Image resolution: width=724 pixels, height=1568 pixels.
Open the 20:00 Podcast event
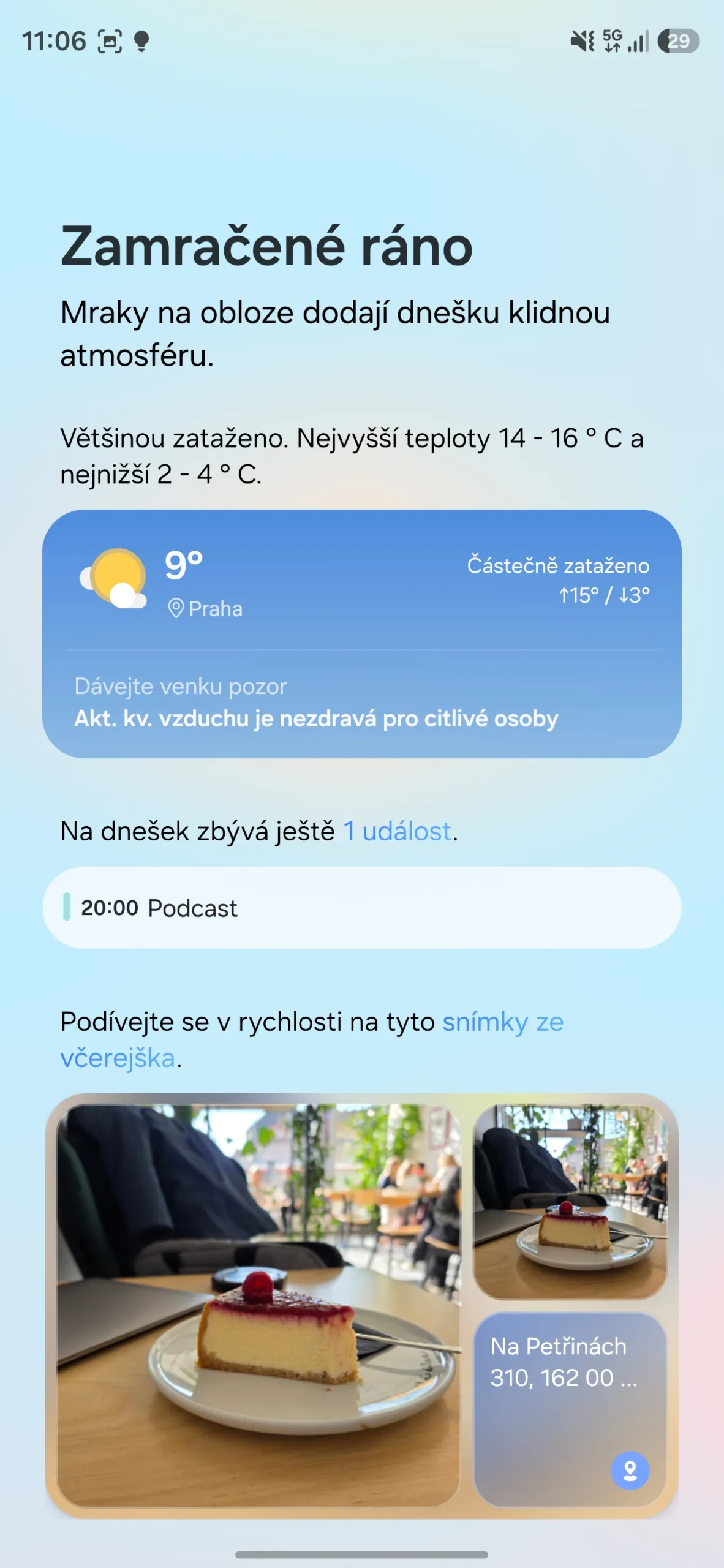point(361,908)
